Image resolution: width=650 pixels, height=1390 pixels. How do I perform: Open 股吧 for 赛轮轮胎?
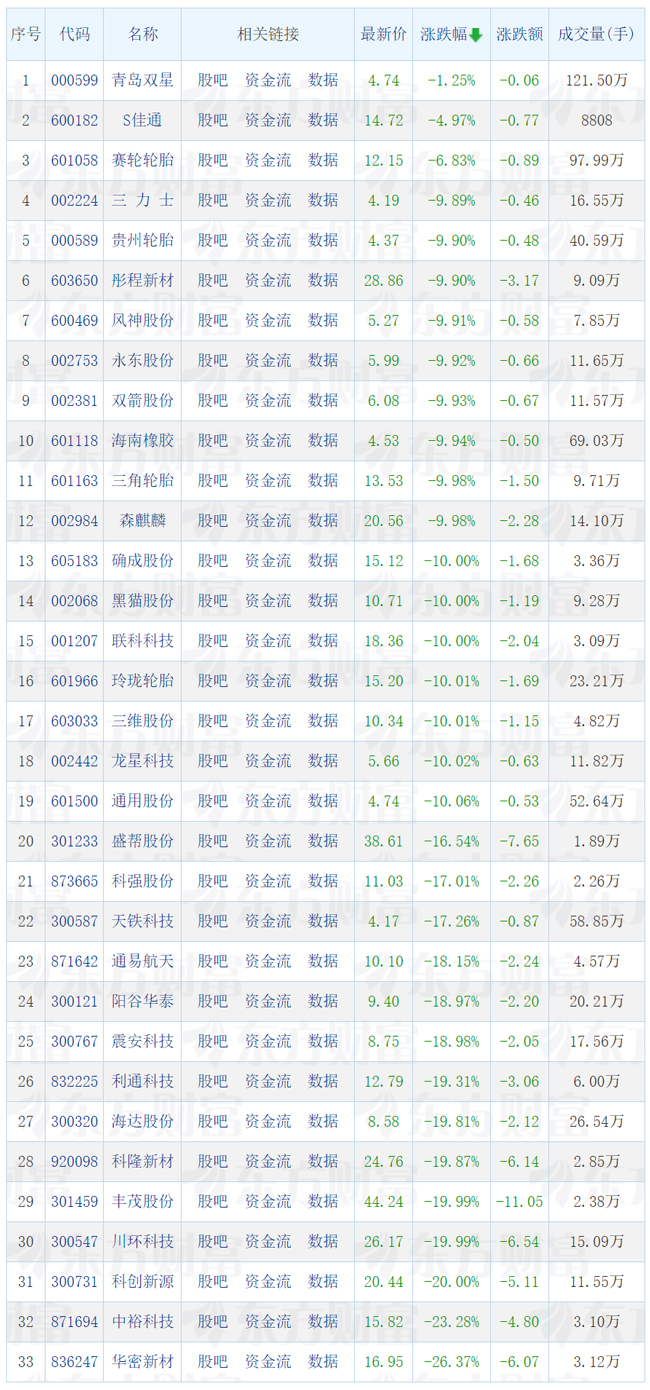(x=212, y=160)
